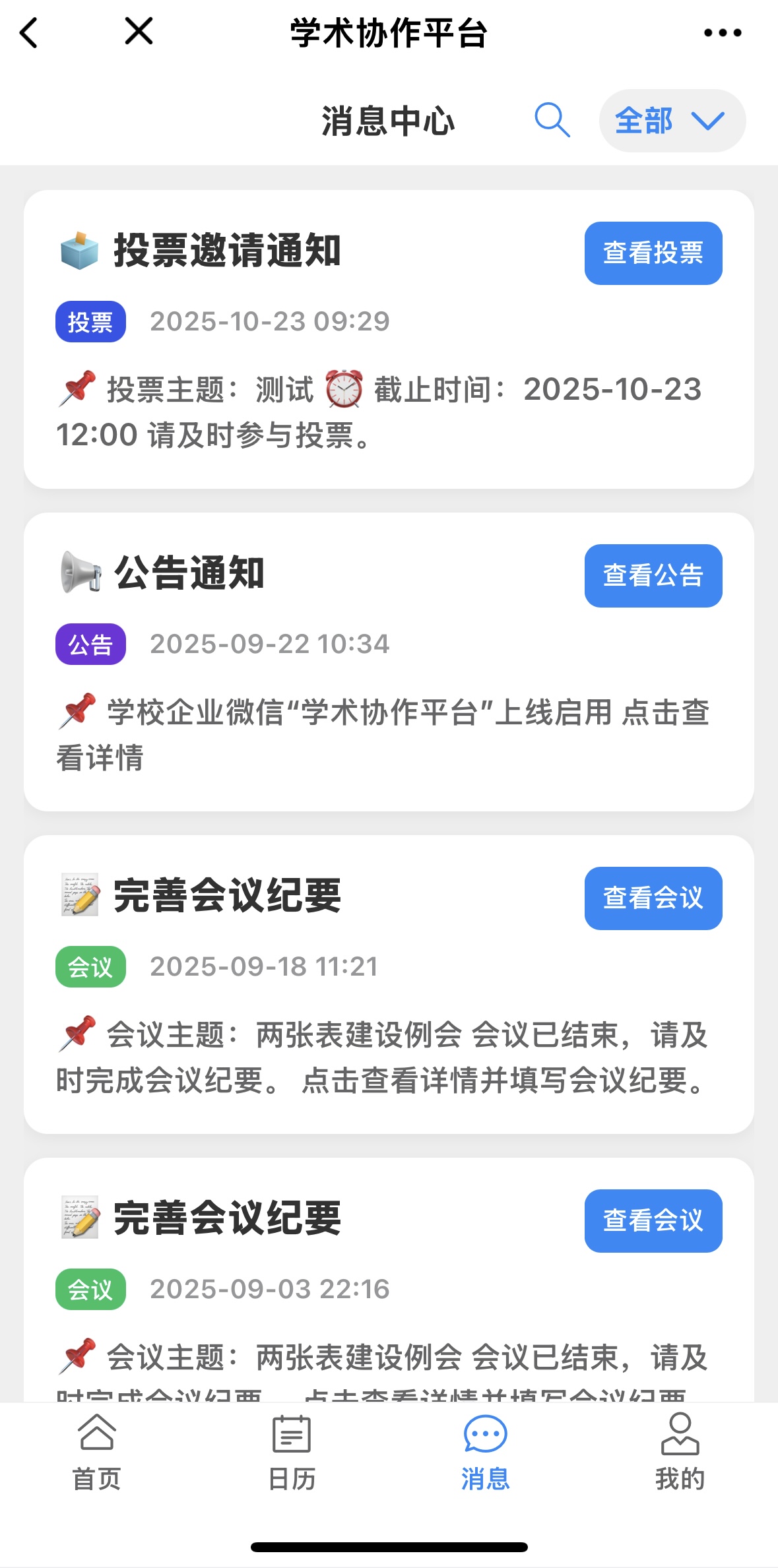The height and width of the screenshot is (1568, 778).
Task: Switch to the 日历 tab
Action: [x=292, y=1451]
